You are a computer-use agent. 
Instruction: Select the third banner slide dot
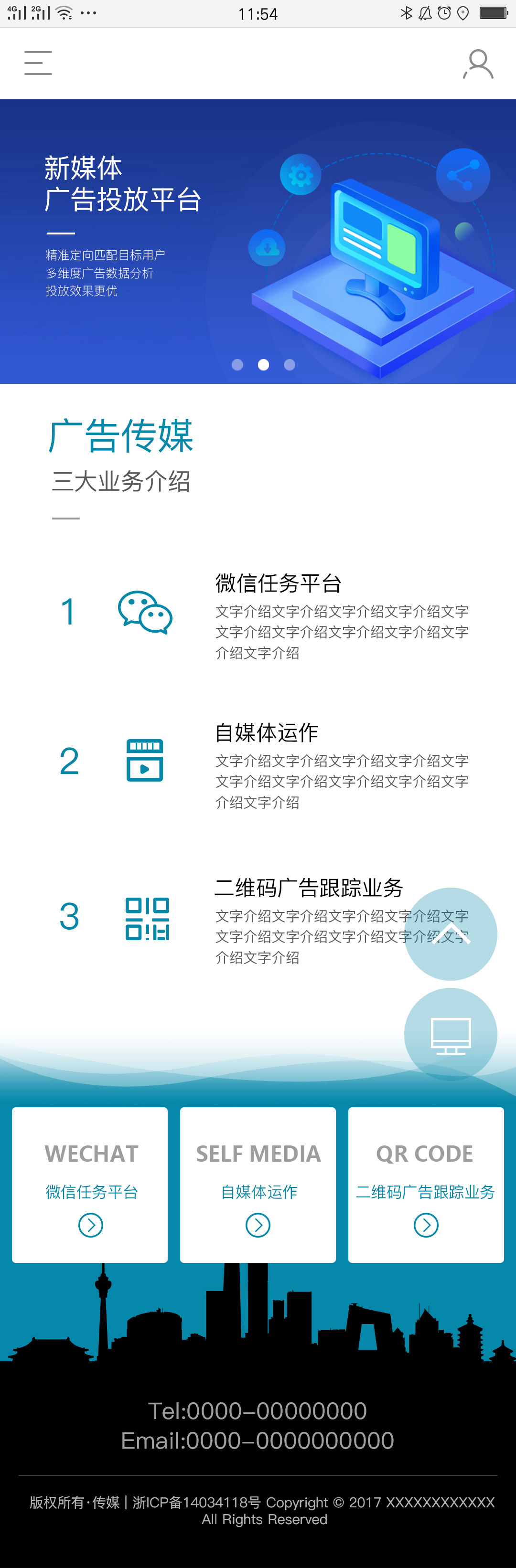[290, 365]
